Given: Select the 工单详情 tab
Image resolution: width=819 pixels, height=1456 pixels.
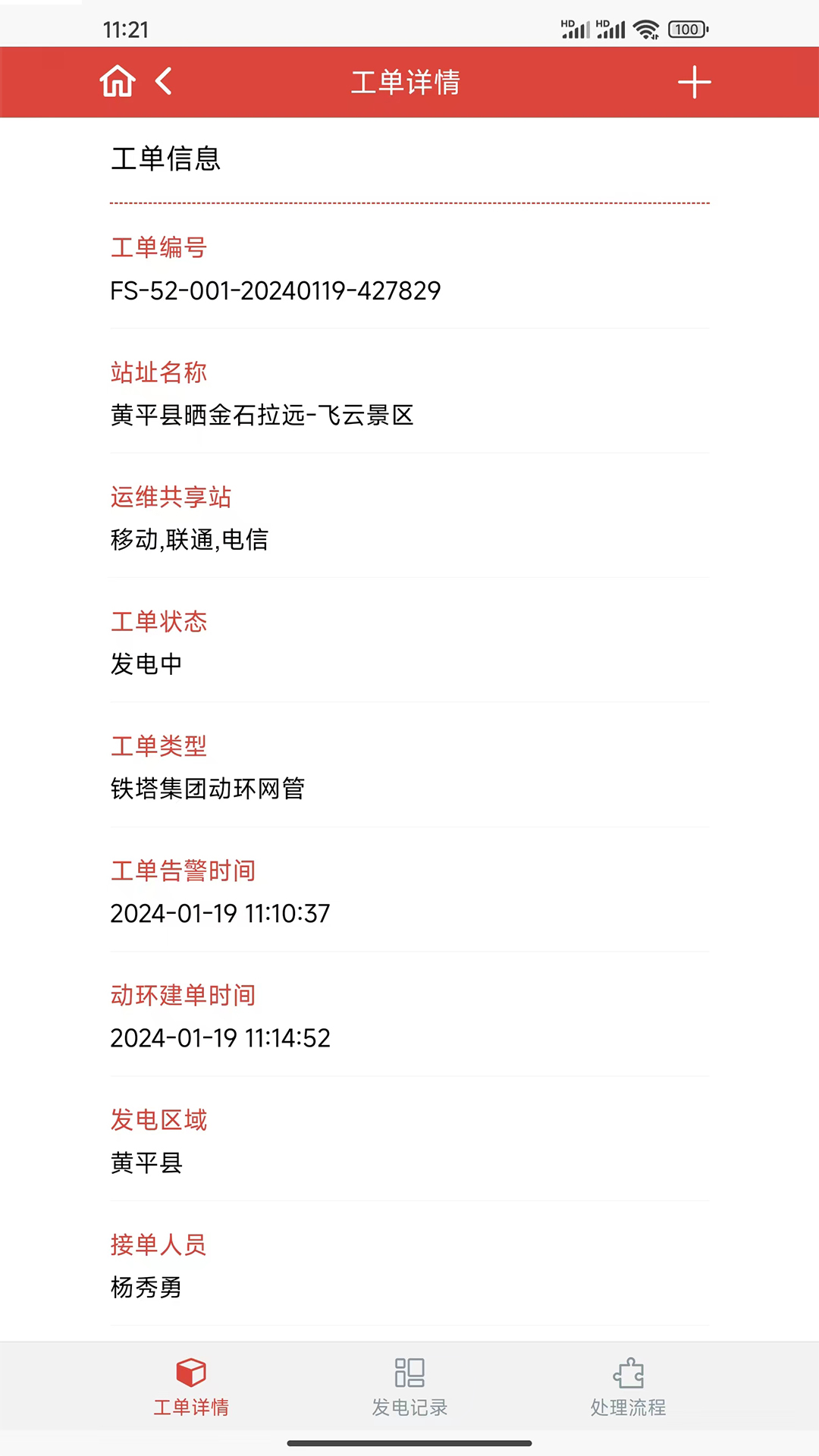Looking at the screenshot, I should pyautogui.click(x=191, y=1387).
